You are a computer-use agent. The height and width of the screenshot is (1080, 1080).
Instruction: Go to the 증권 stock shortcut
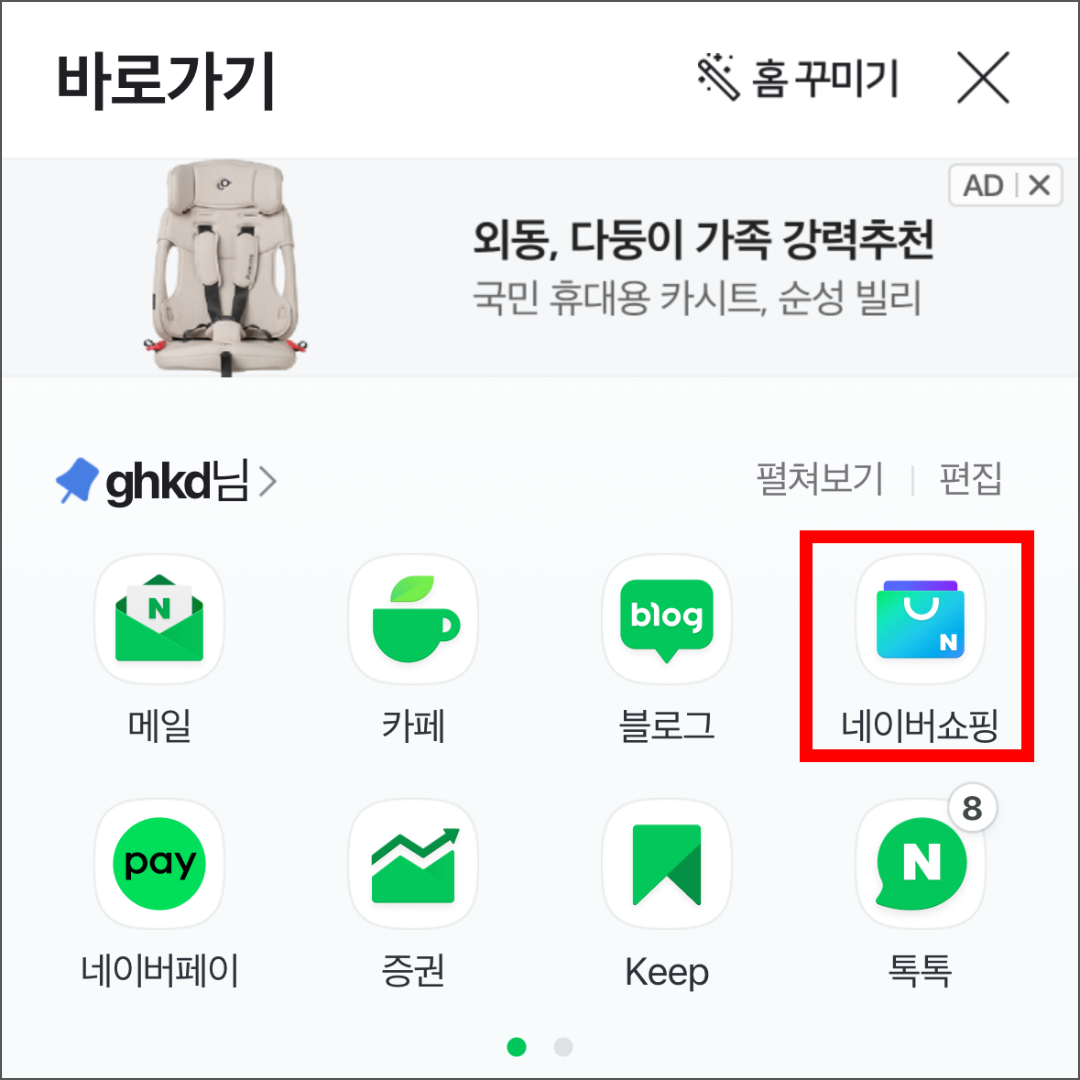[x=413, y=864]
